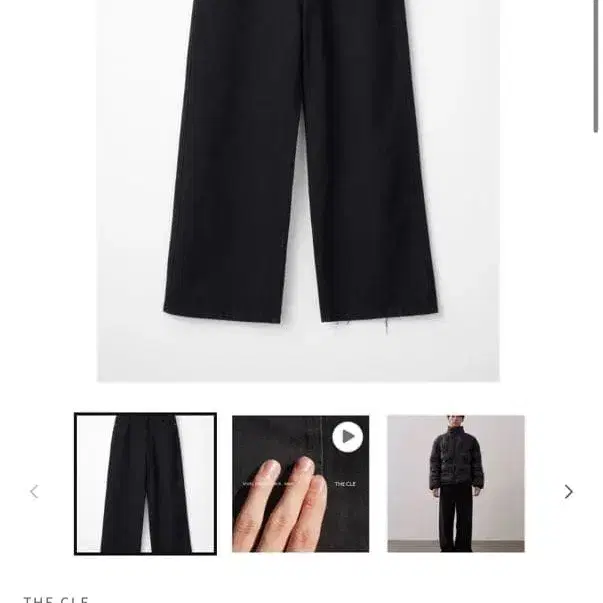This screenshot has height=603, width=603.
Task: Select the flat black pants thumbnail
Action: click(145, 483)
